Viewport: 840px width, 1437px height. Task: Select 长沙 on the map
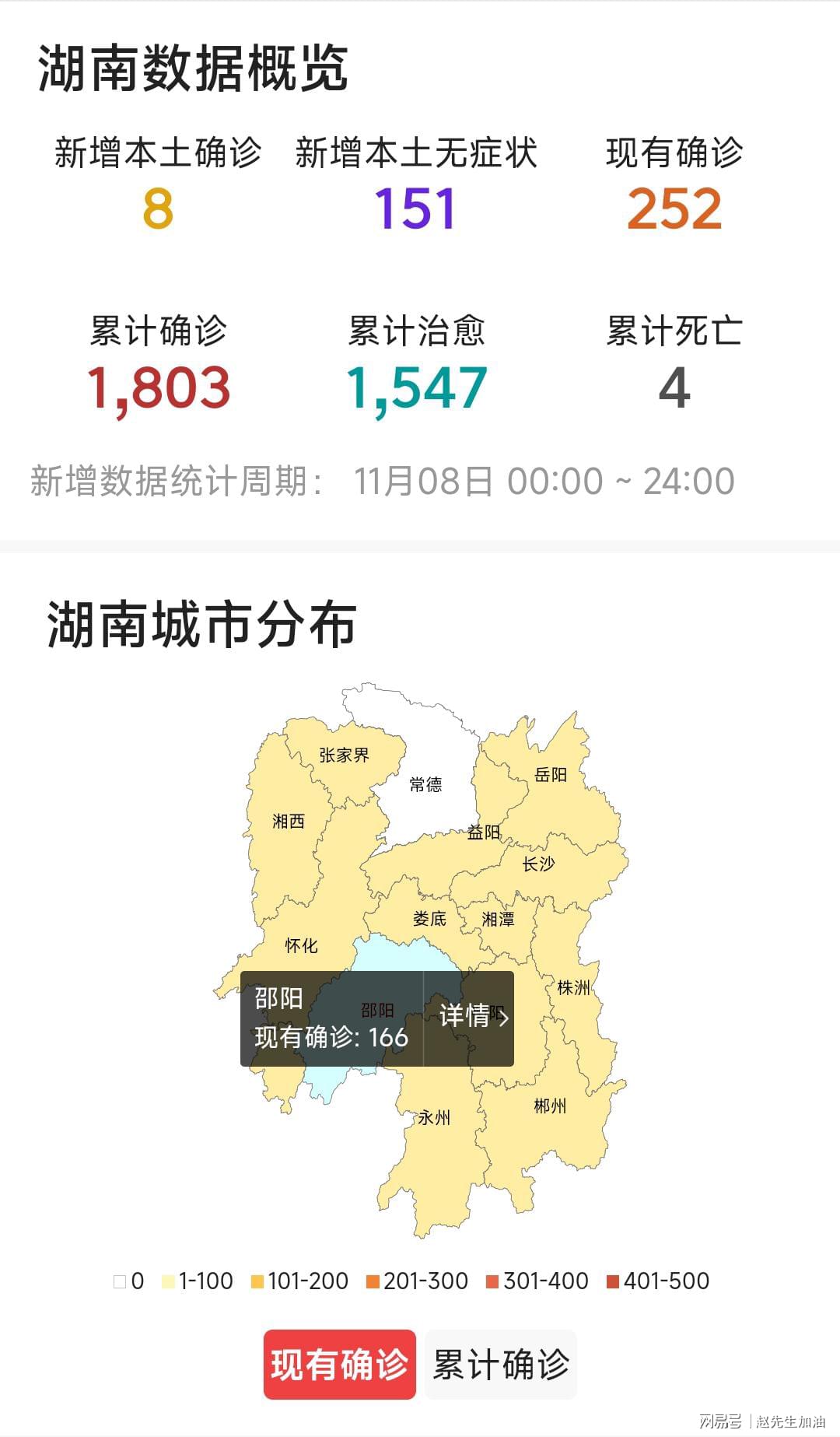538,864
